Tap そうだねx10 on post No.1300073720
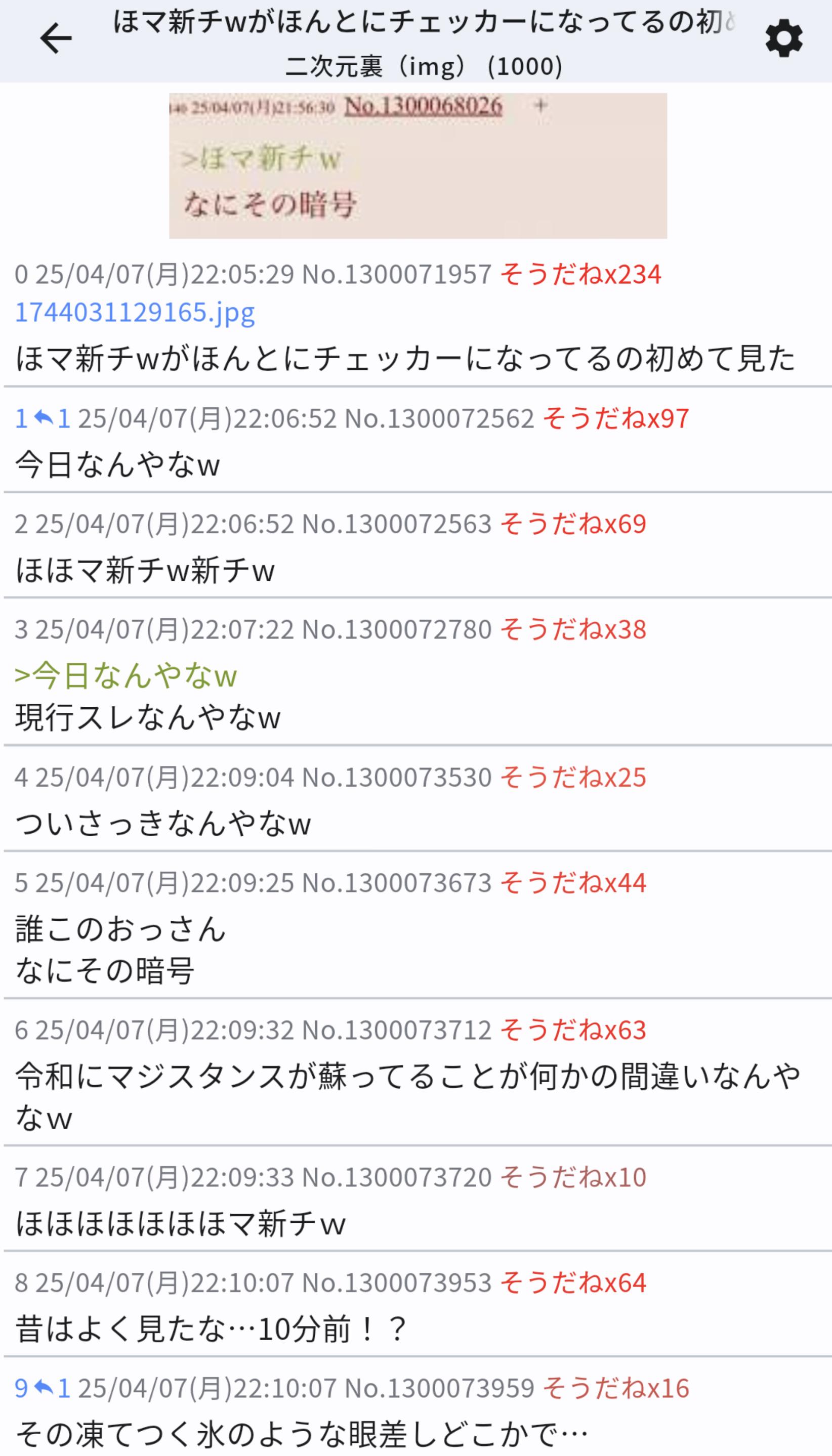 573,1177
